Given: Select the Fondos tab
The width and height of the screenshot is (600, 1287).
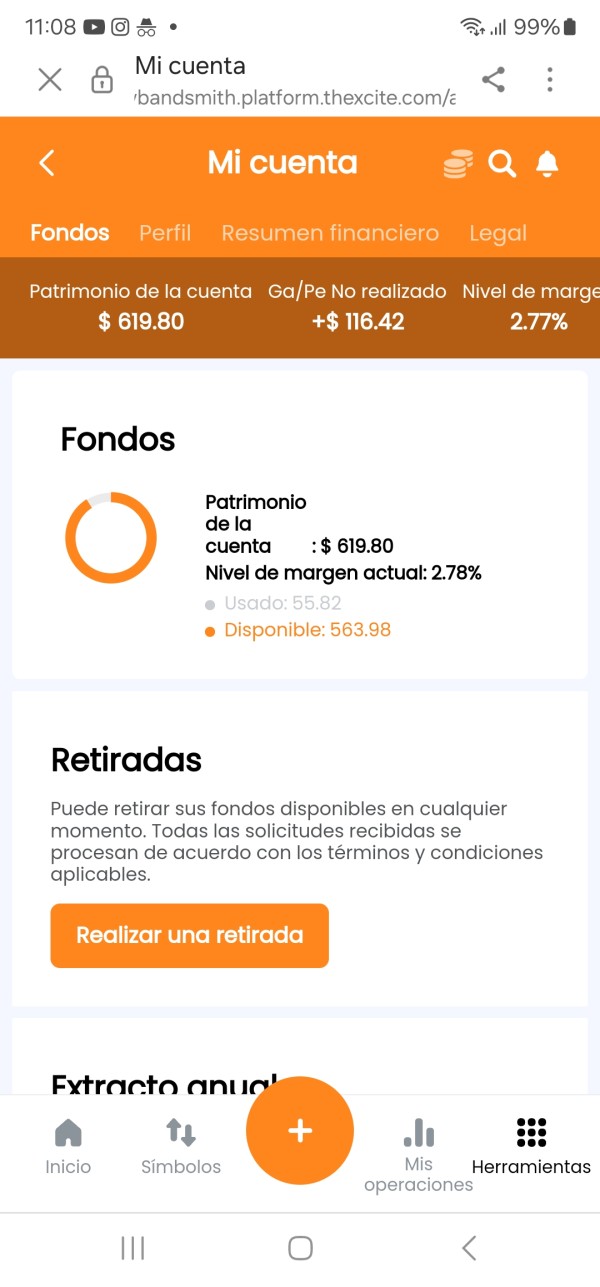Looking at the screenshot, I should pyautogui.click(x=70, y=233).
